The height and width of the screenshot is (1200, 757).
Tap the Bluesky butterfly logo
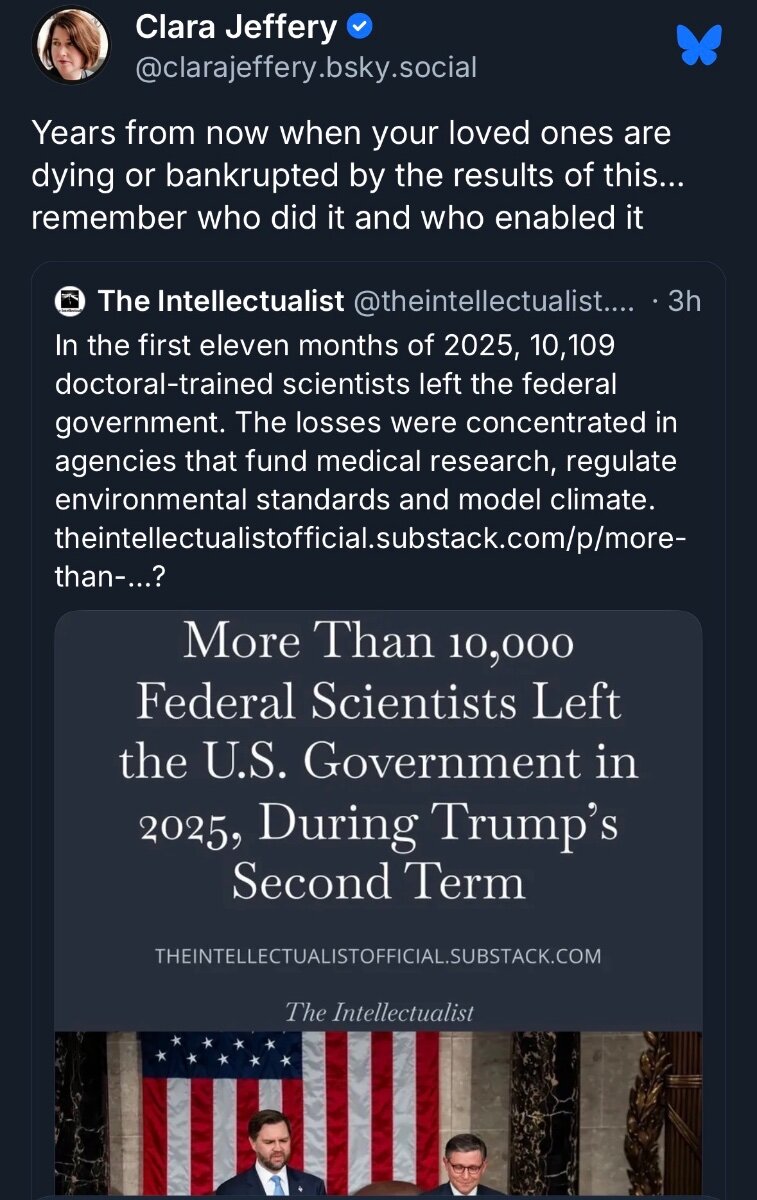click(698, 46)
